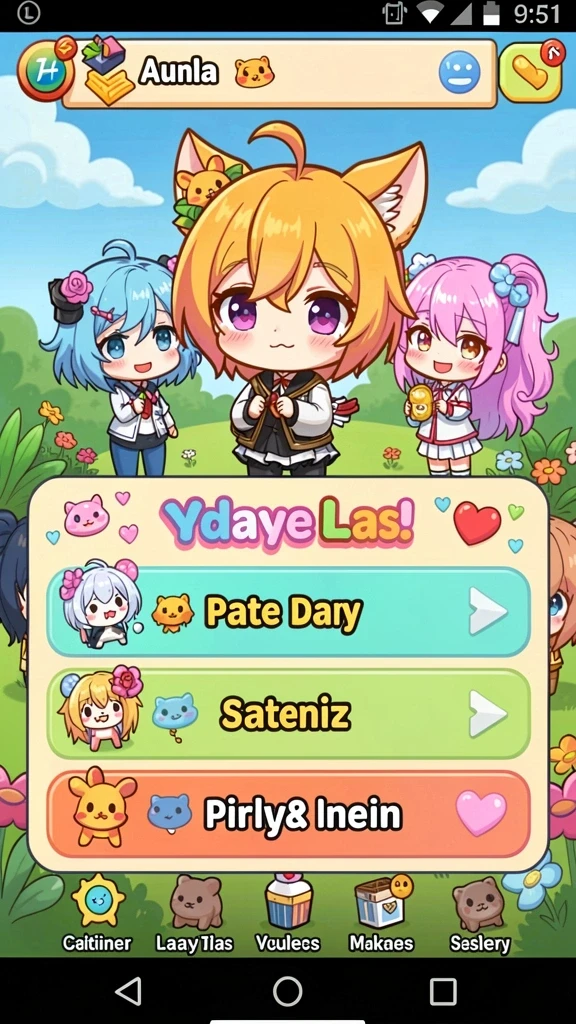
Task: Open the Aunla profile bar
Action: 281,73
